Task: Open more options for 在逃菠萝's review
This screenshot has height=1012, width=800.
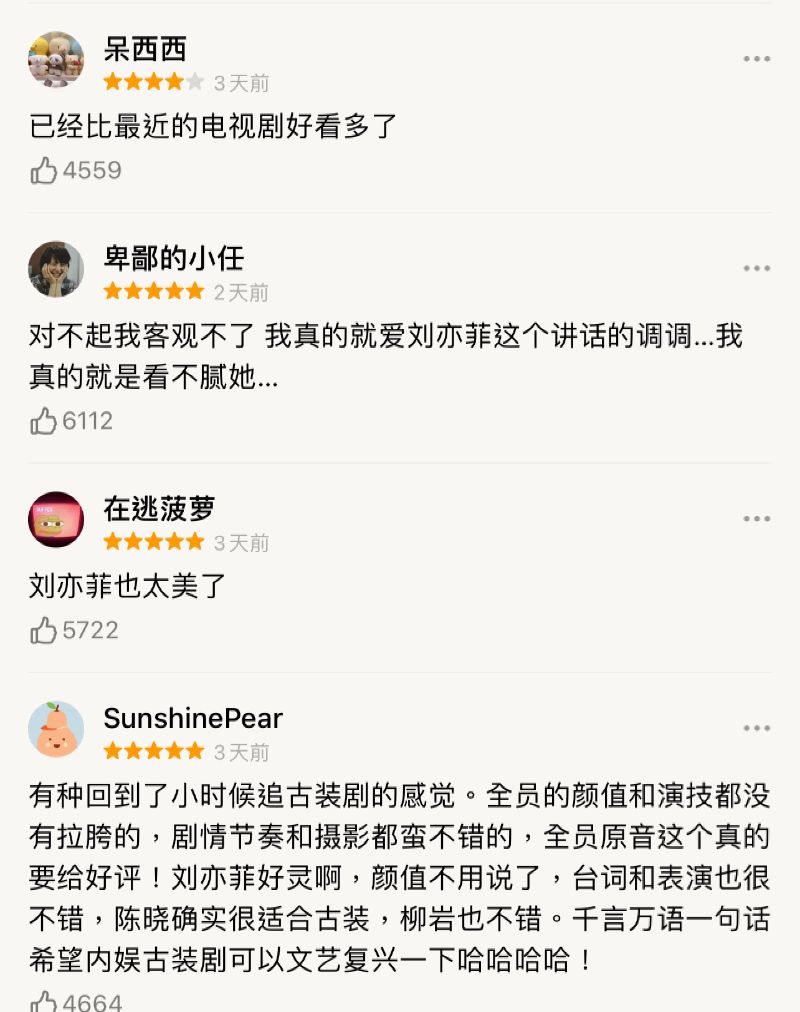Action: click(756, 518)
